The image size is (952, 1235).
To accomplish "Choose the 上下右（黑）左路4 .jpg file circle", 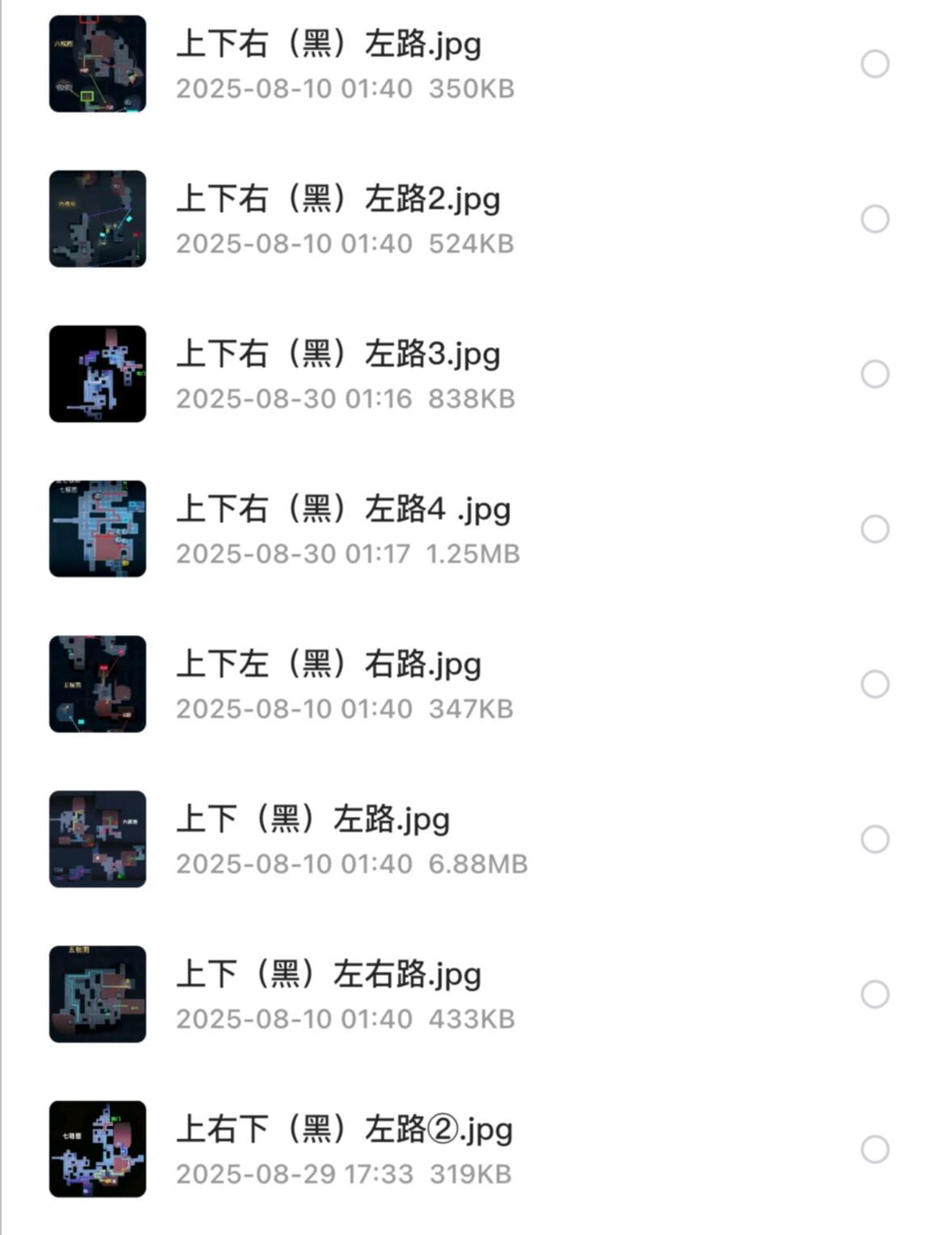I will point(874,529).
